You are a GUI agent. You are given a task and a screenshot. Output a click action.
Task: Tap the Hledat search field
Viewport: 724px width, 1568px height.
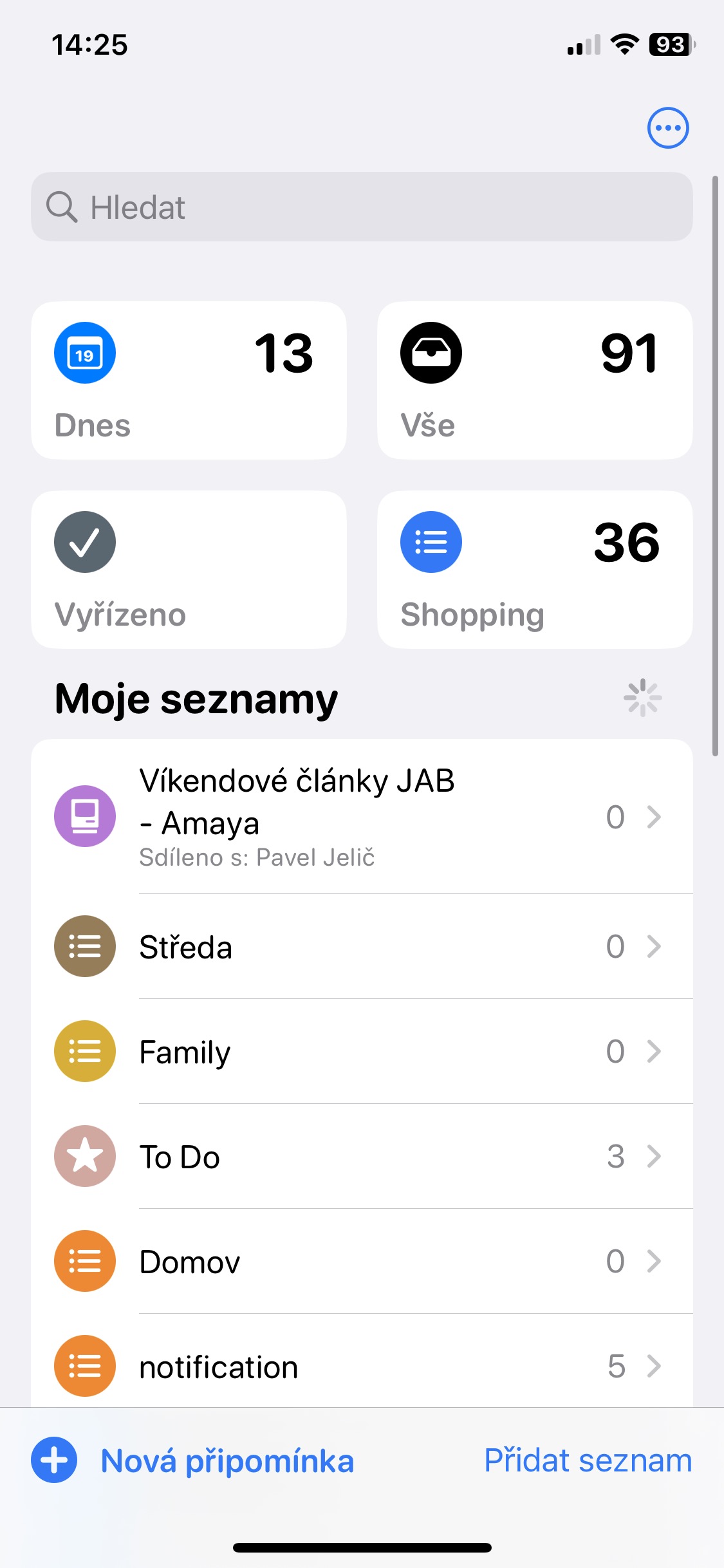(362, 207)
